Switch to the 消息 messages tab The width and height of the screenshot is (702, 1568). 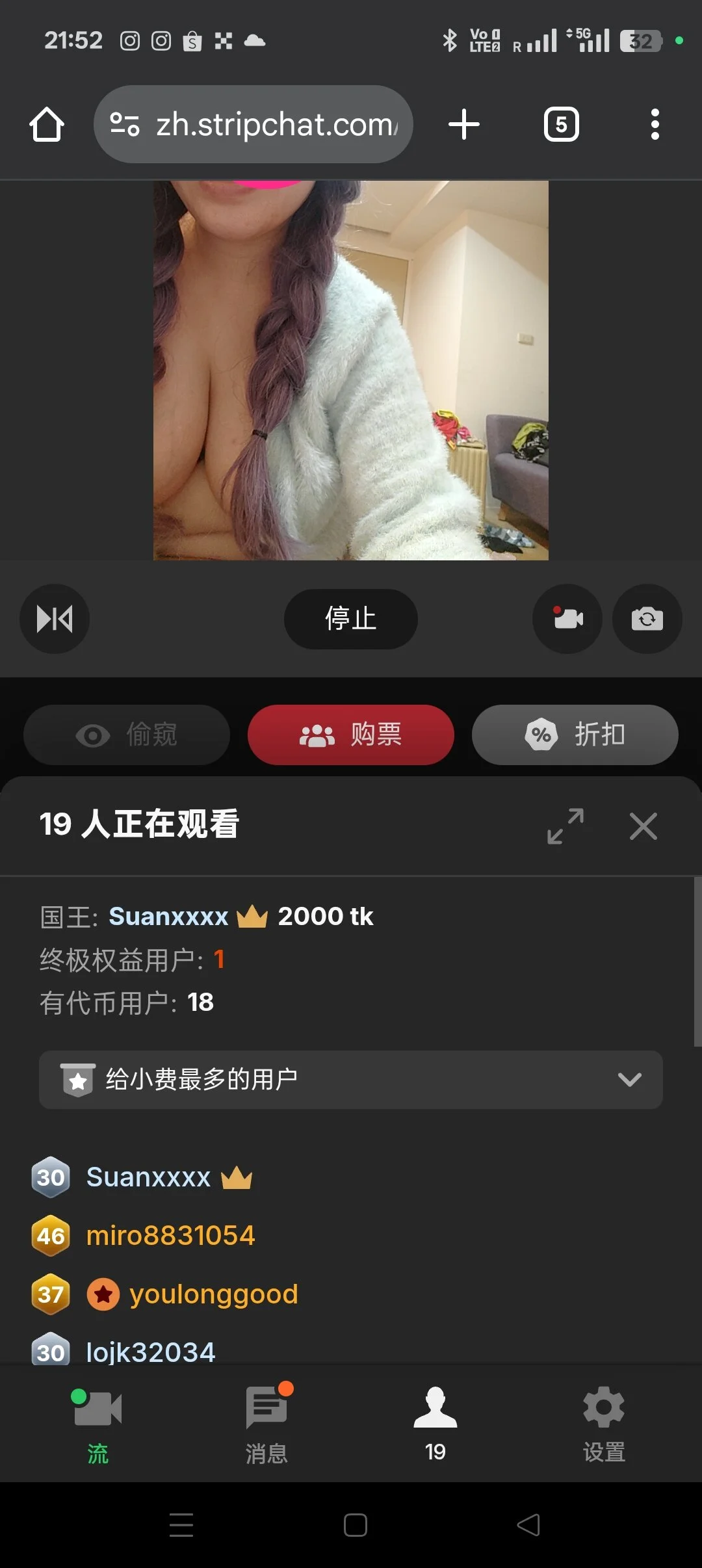[266, 1424]
